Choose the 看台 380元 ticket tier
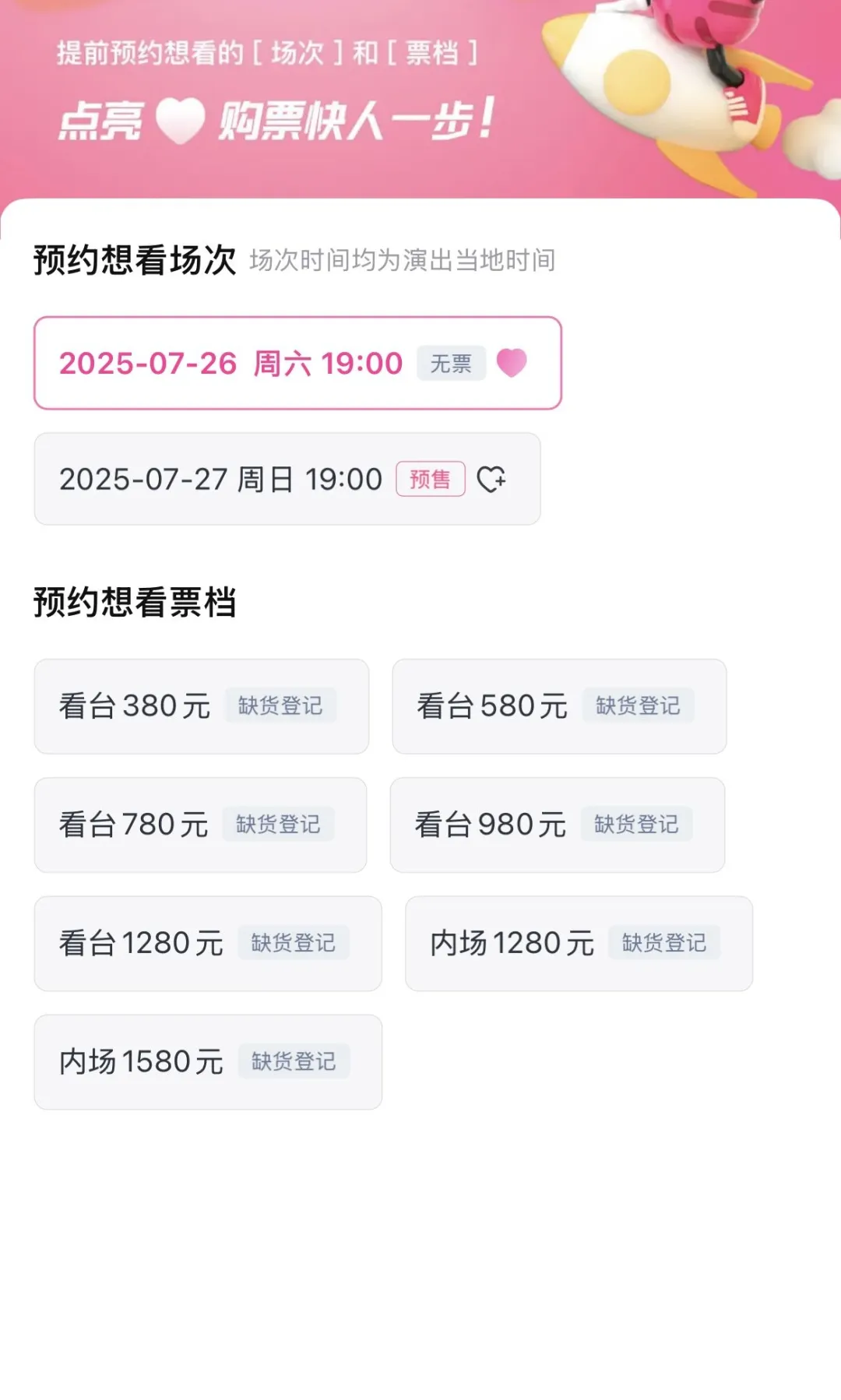Screen dimensions: 841x1400 [202, 706]
